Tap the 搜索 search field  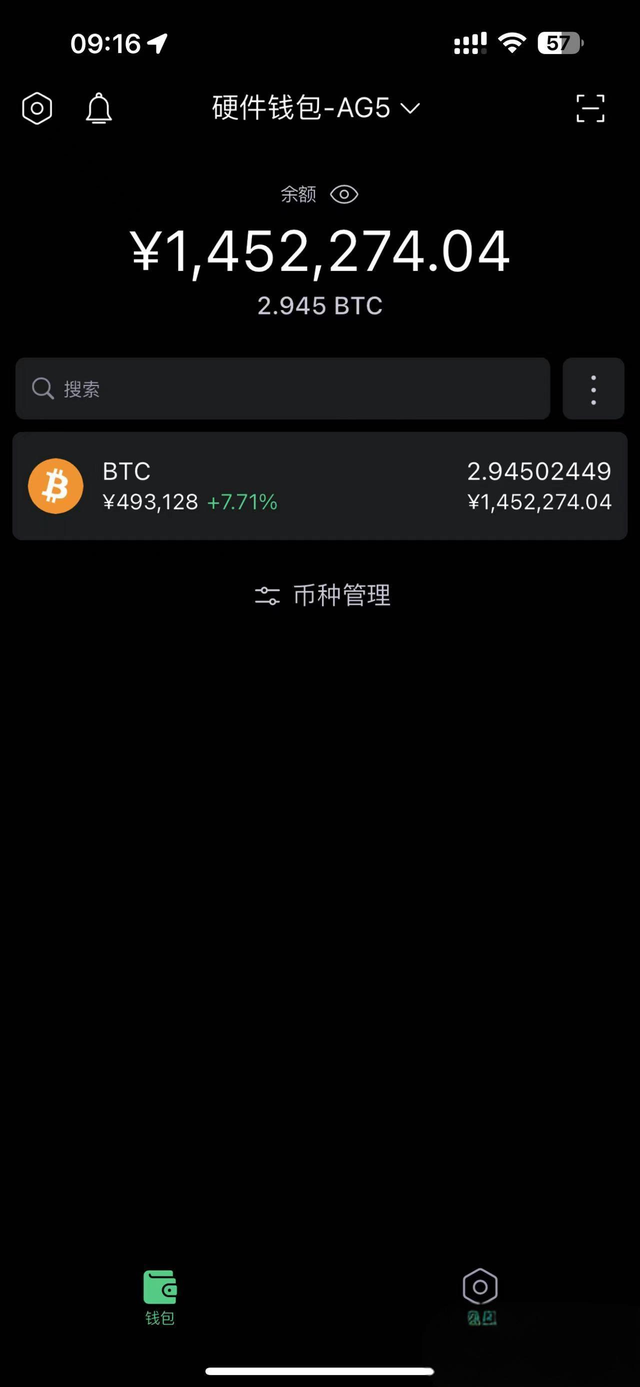pos(282,389)
